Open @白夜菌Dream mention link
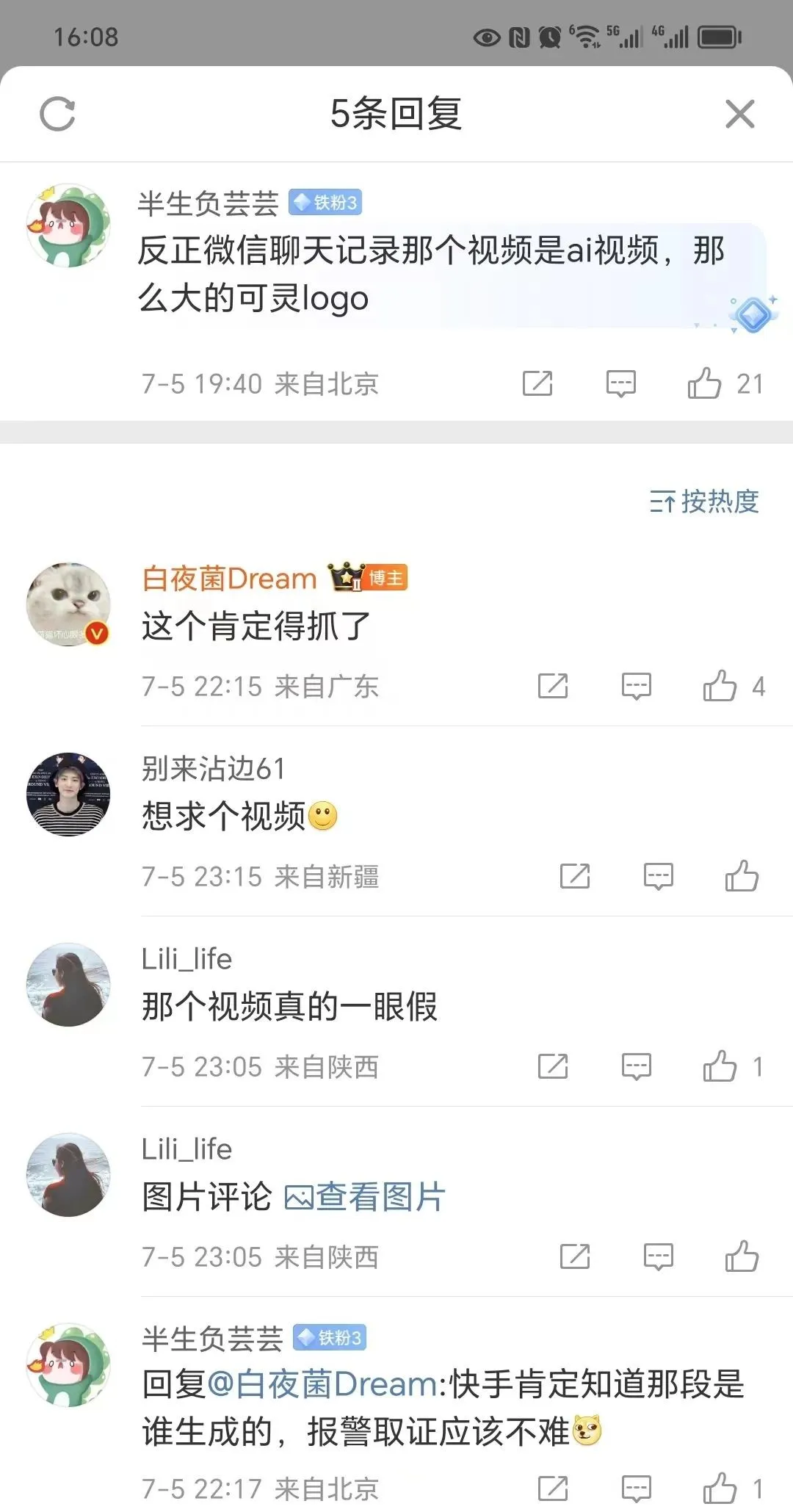 pos(323,1384)
